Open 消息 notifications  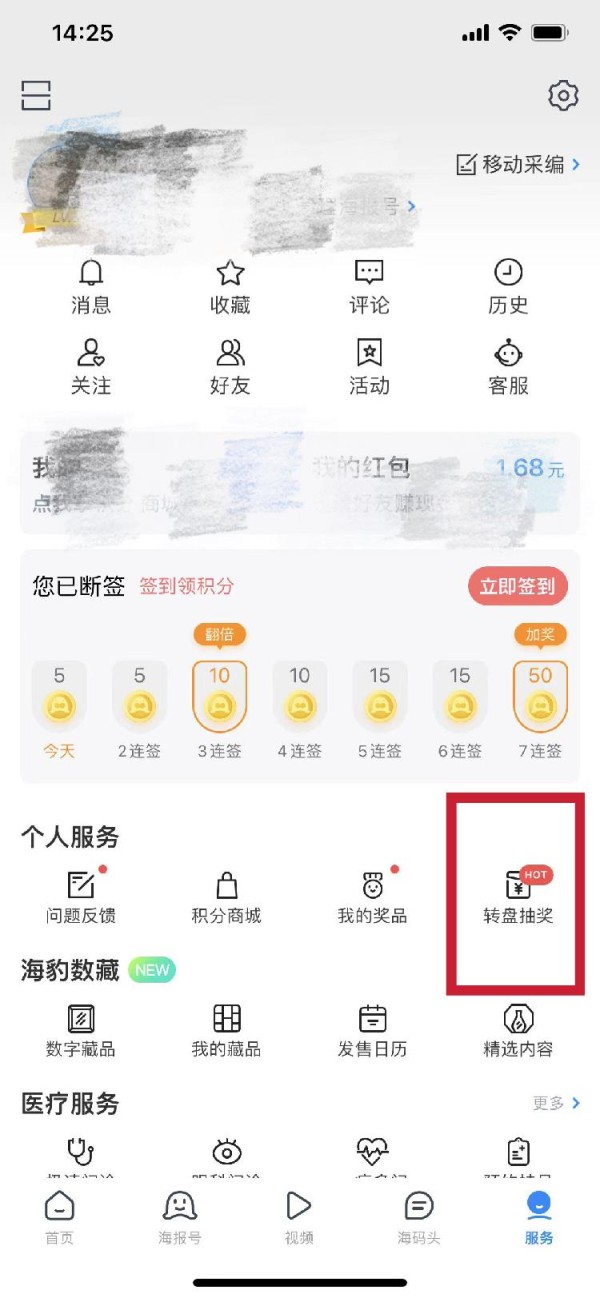click(x=91, y=288)
